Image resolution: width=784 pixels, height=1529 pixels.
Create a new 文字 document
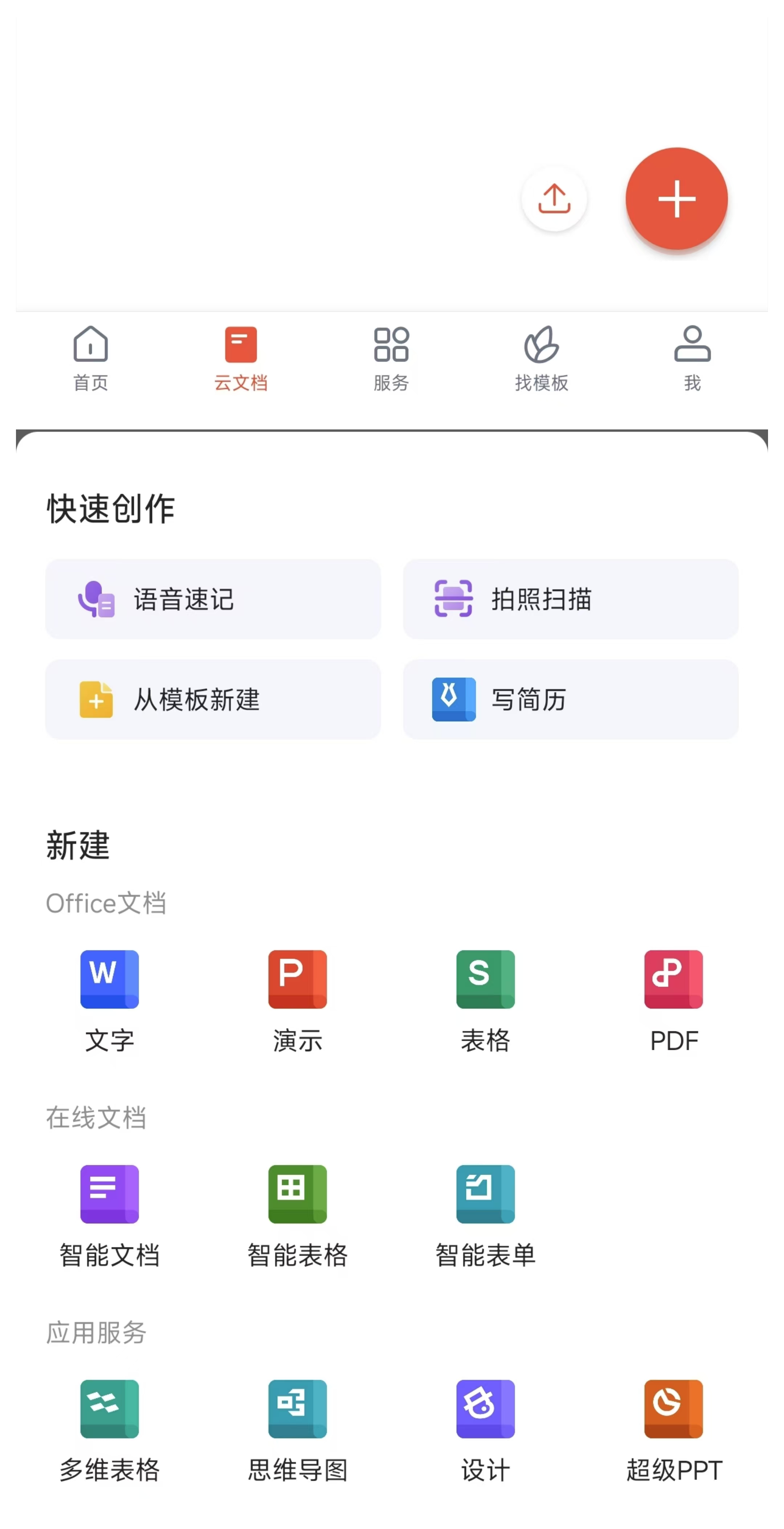(110, 1001)
